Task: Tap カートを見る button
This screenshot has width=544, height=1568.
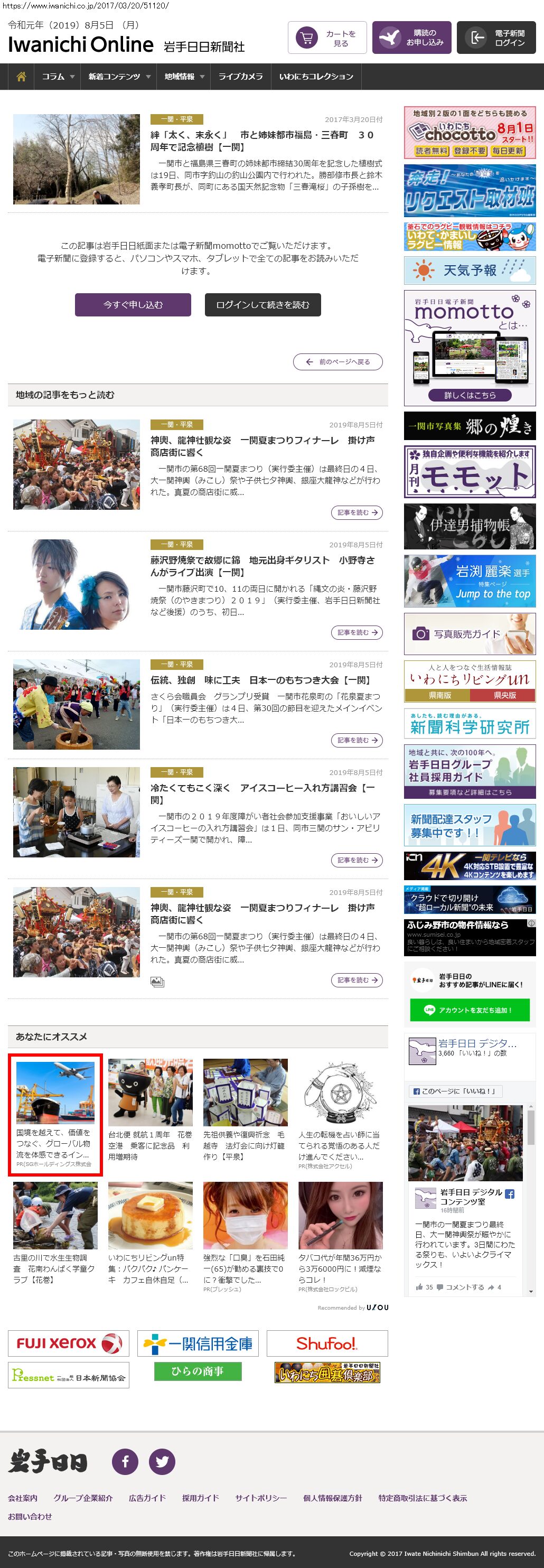Action: [x=327, y=39]
